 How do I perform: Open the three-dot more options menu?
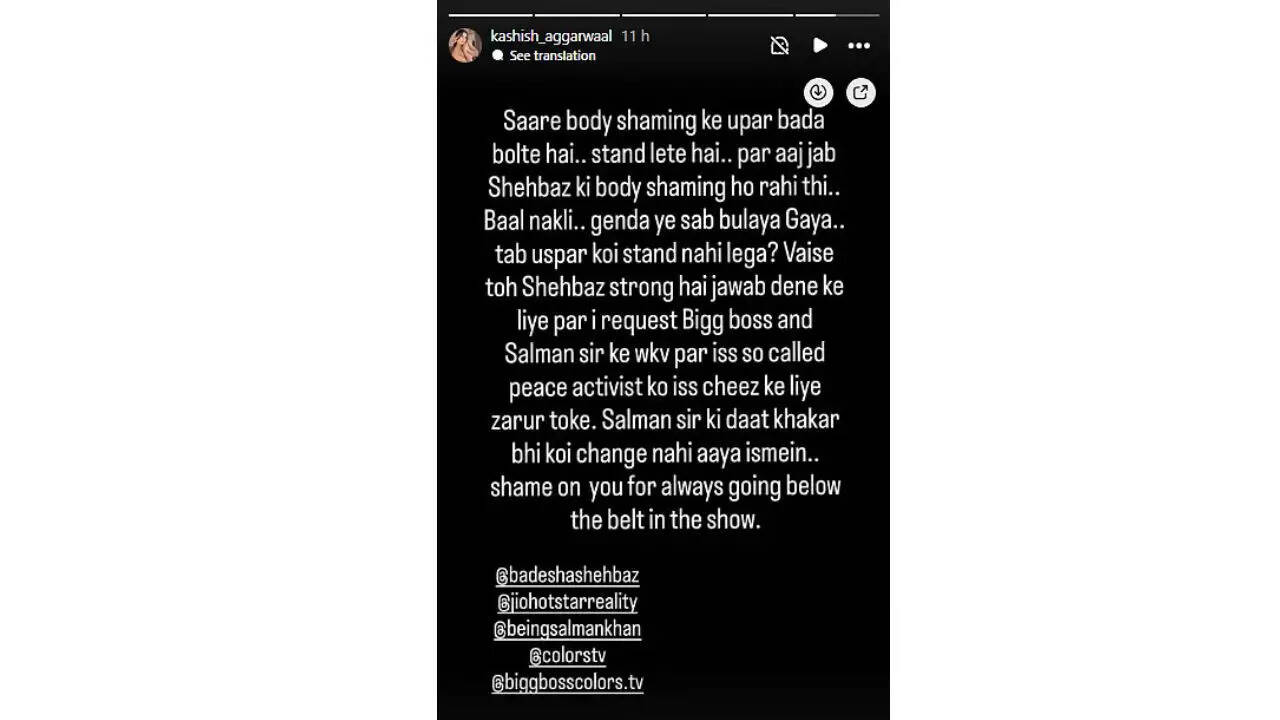pos(859,46)
